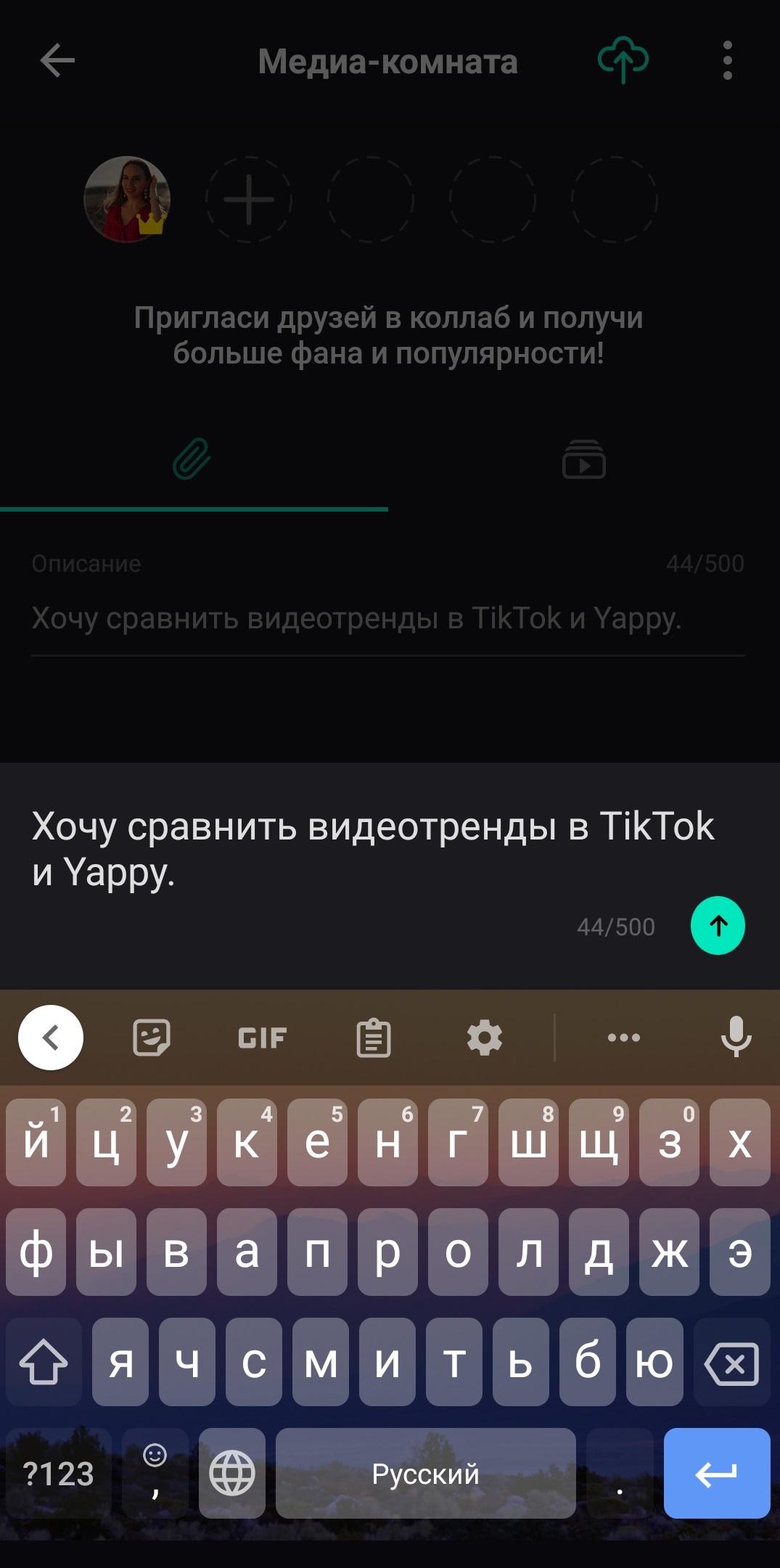
Task: Open the keyboard clipboard
Action: pos(374,1038)
